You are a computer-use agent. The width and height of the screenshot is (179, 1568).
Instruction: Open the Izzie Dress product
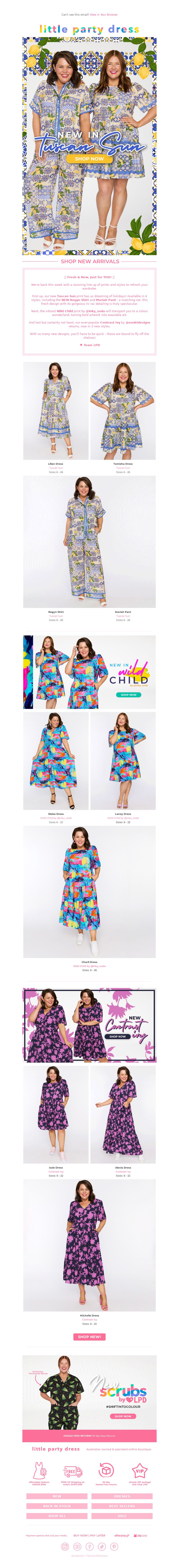point(55,1114)
